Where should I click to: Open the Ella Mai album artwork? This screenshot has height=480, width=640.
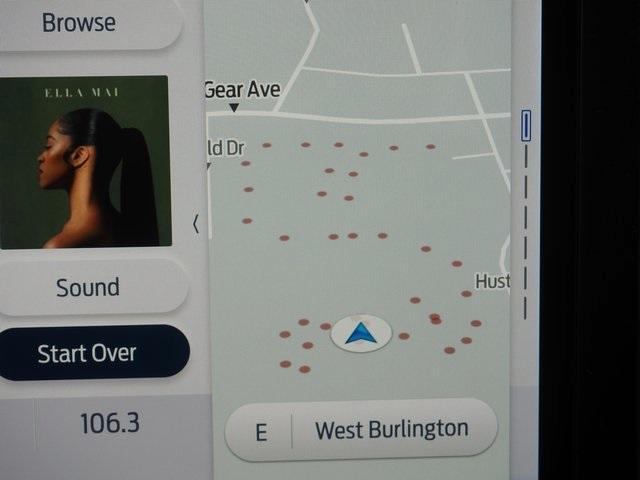tap(85, 162)
